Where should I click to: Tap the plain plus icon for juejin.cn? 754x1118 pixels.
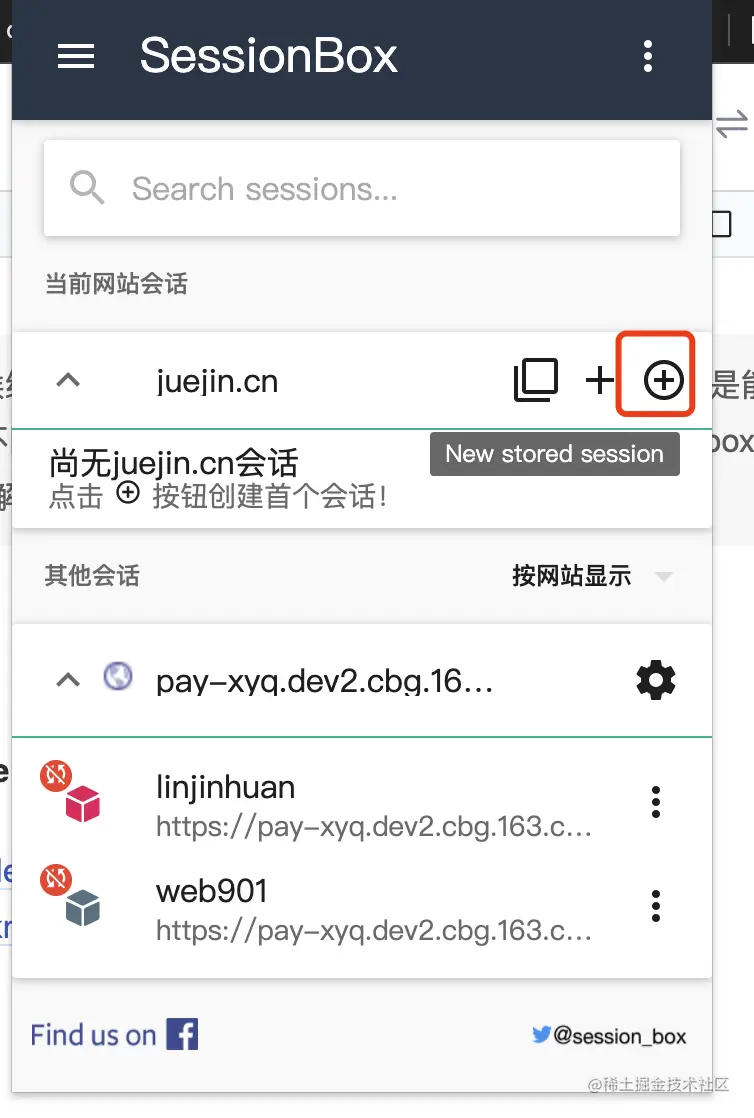[600, 380]
